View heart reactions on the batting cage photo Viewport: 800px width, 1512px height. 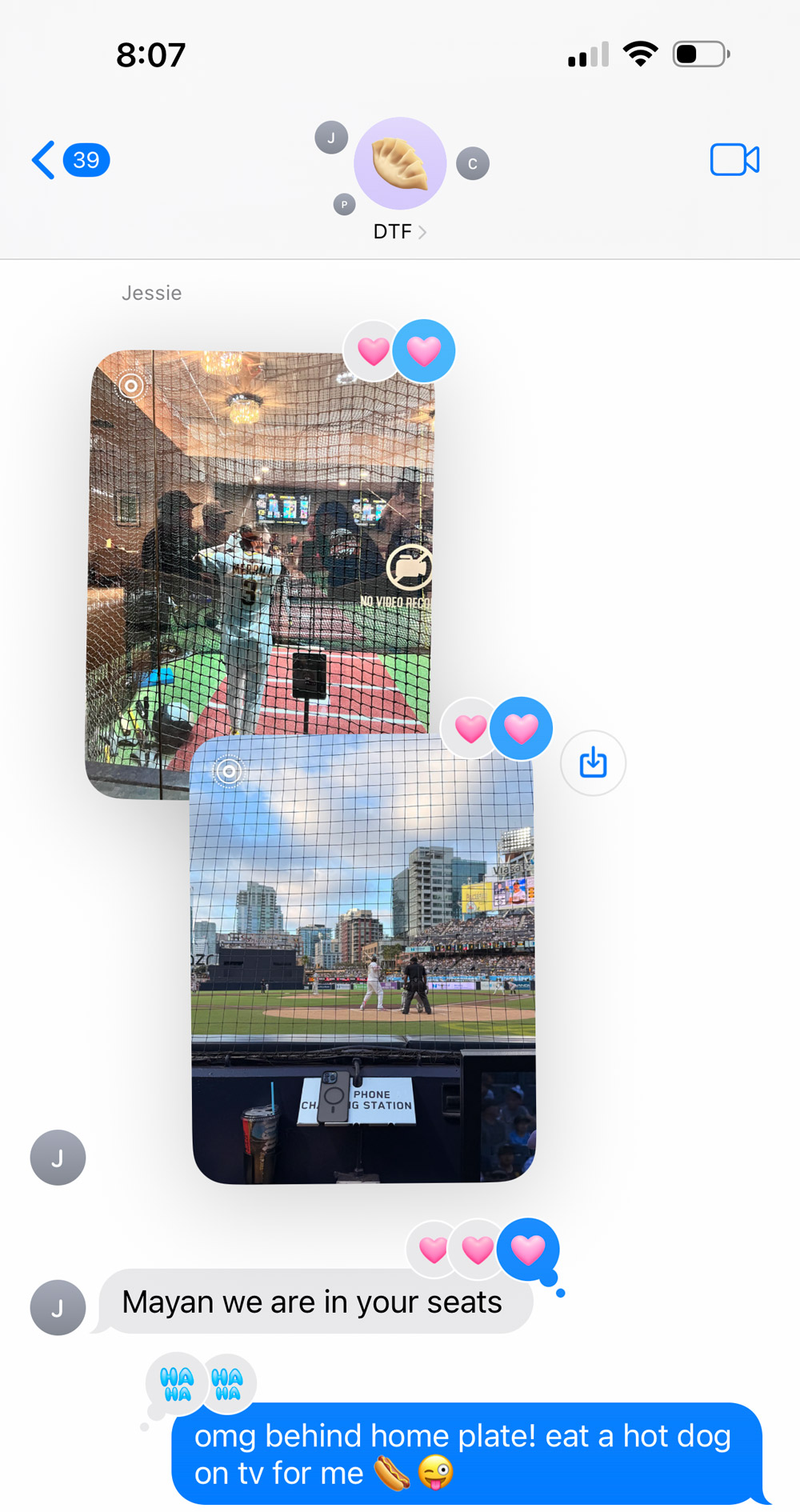point(399,351)
